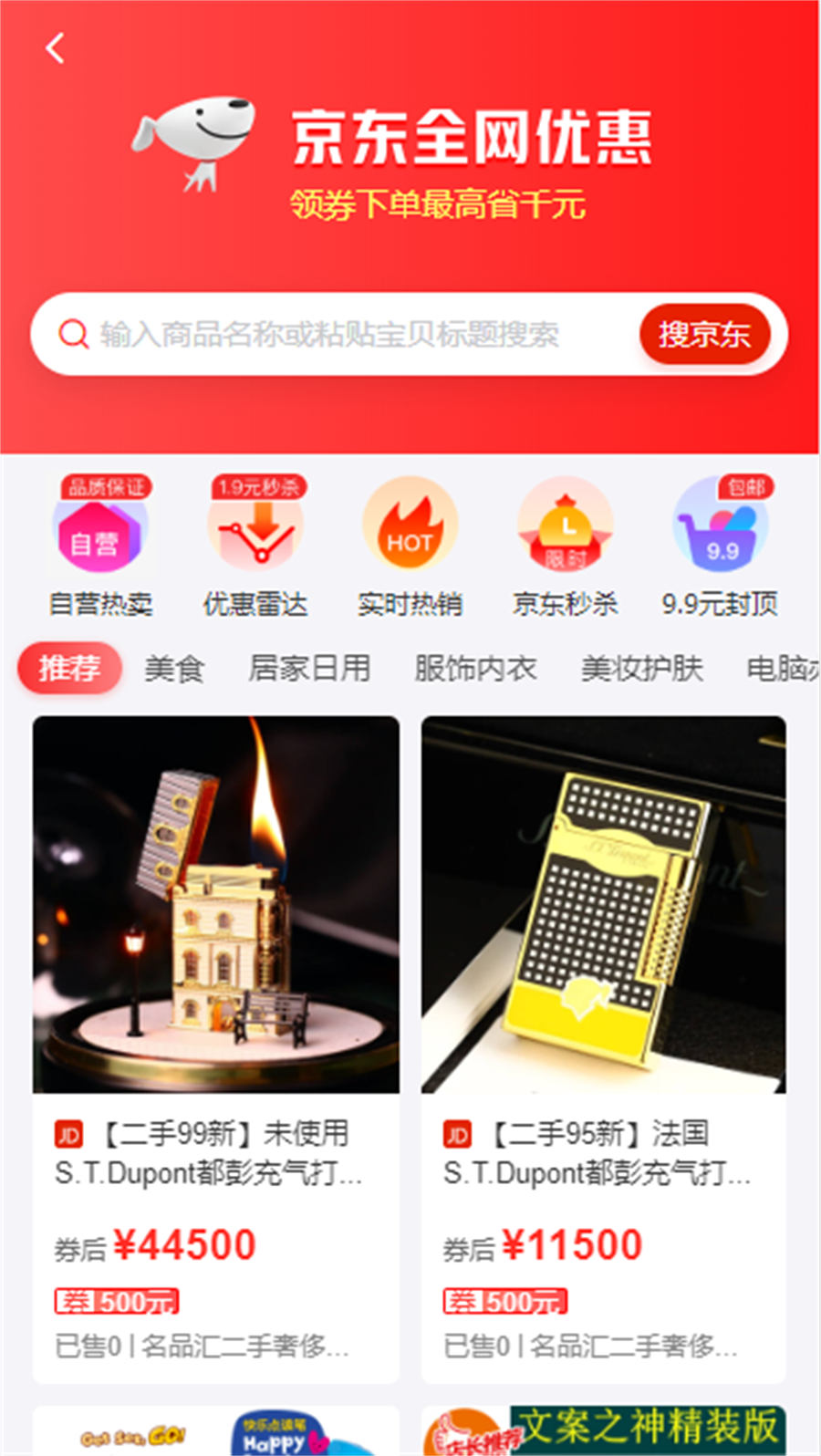The height and width of the screenshot is (1456, 821).
Task: Select the highlighted 推荐 tab
Action: 69,668
